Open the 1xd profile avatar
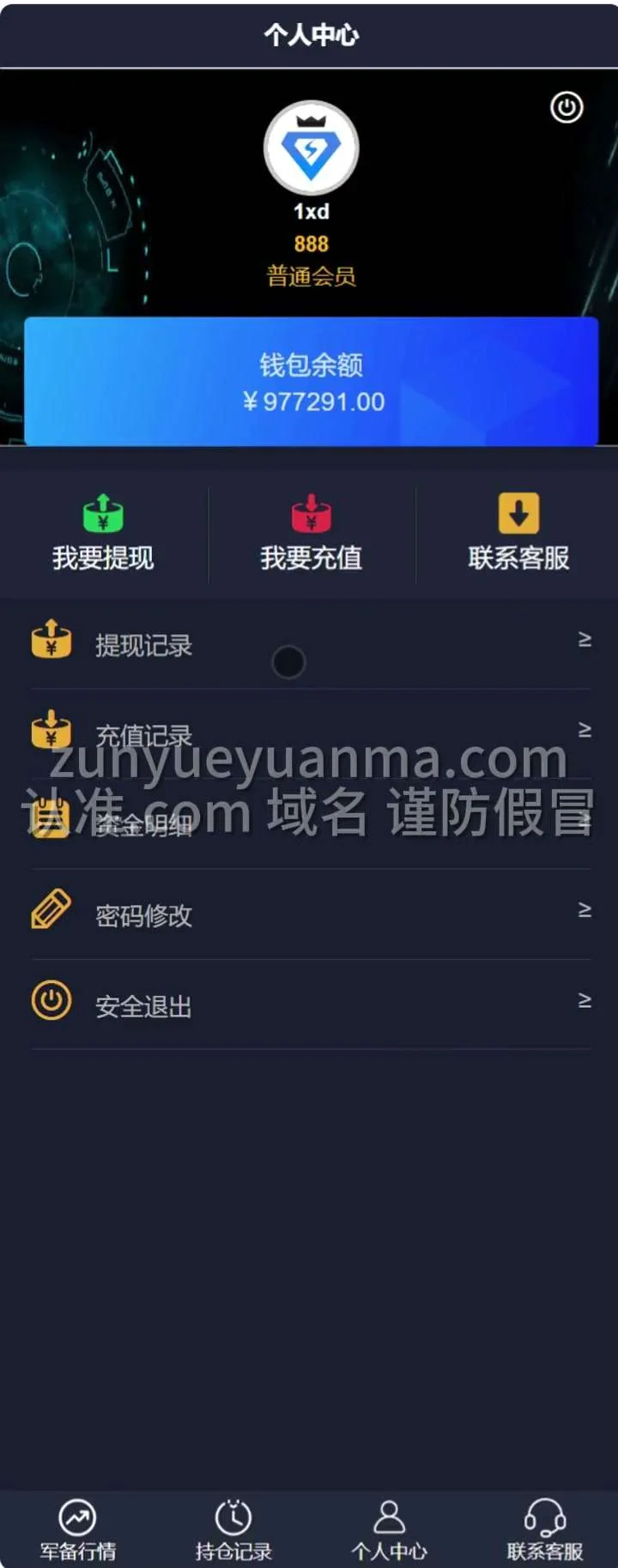The image size is (618, 1568). point(311,148)
